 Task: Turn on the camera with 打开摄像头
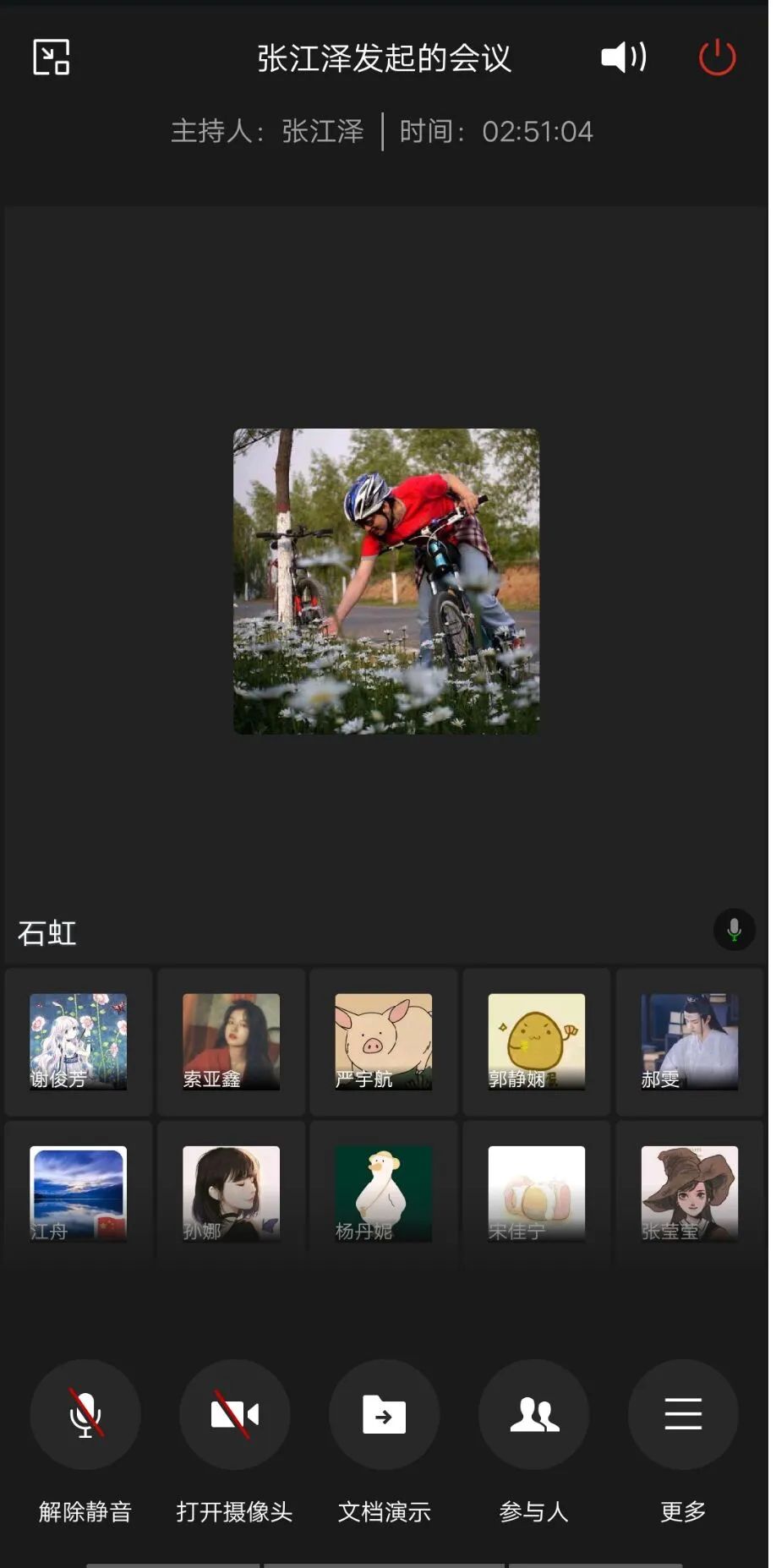(x=235, y=1413)
